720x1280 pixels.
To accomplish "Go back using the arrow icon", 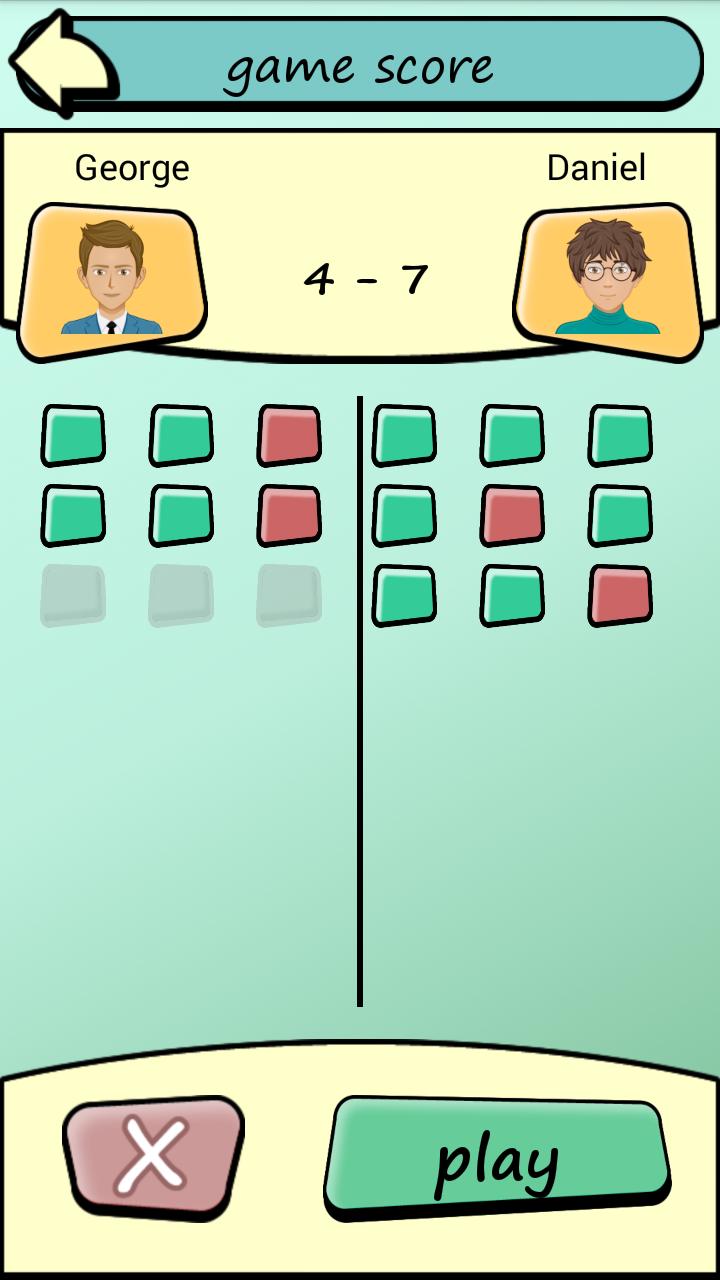I will tap(62, 64).
